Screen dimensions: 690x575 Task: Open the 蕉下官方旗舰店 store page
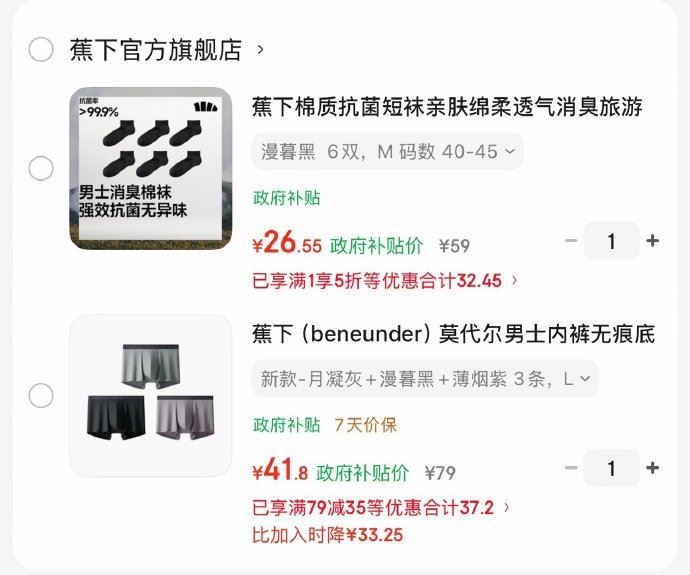(x=156, y=49)
